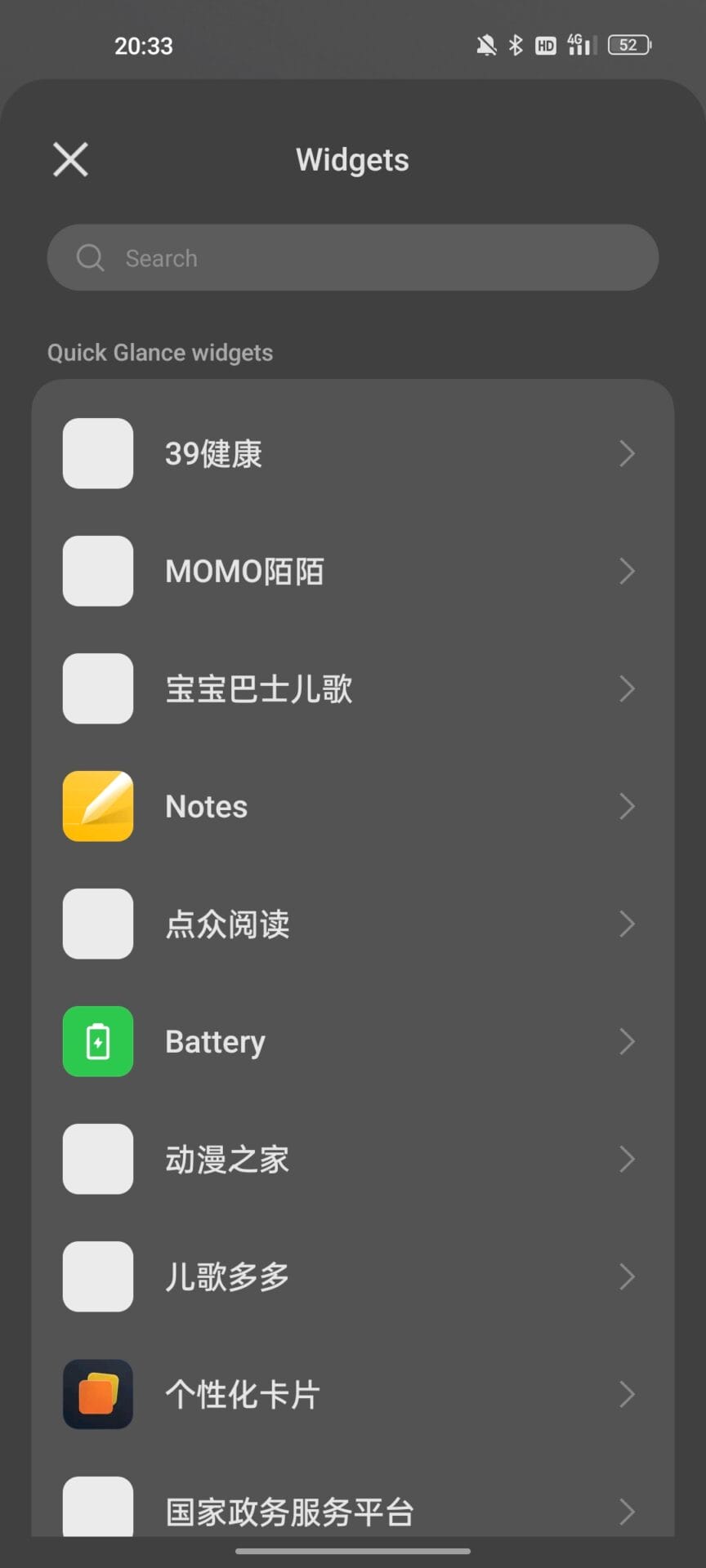The height and width of the screenshot is (1568, 706).
Task: Select 国家政务服务平台 widget row
Action: pyautogui.click(x=353, y=1509)
